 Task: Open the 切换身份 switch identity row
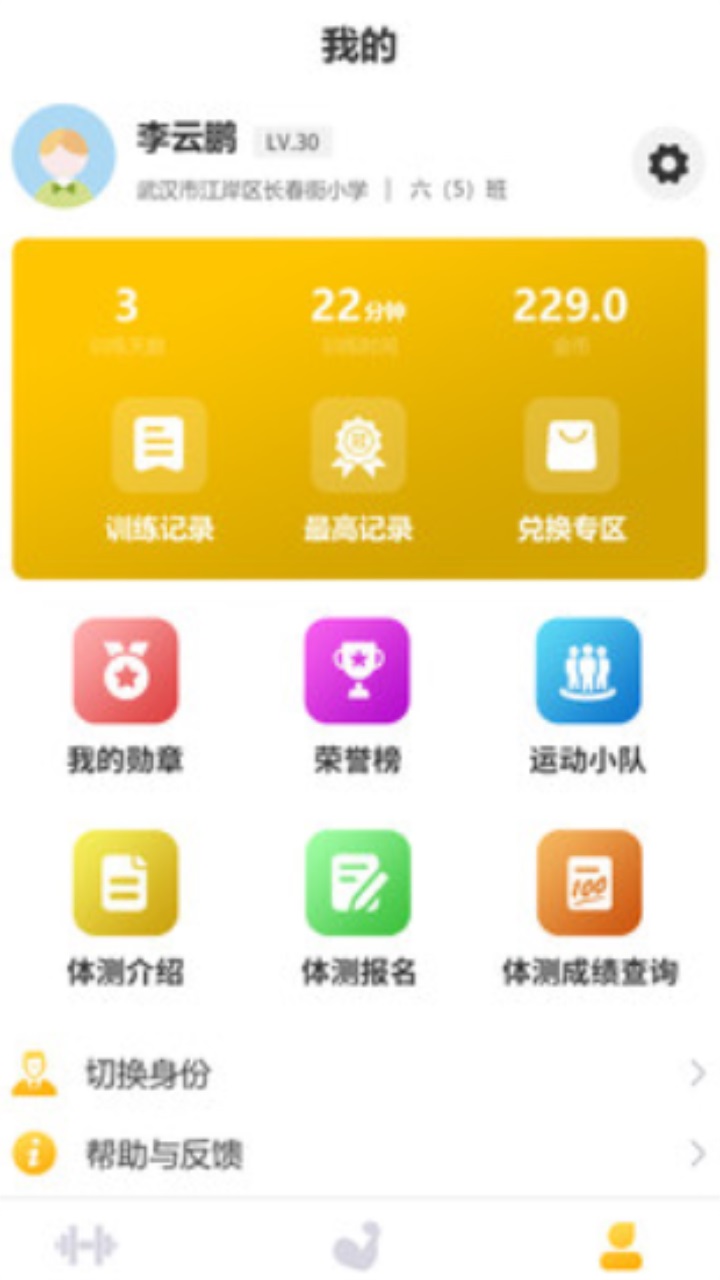click(x=360, y=1075)
